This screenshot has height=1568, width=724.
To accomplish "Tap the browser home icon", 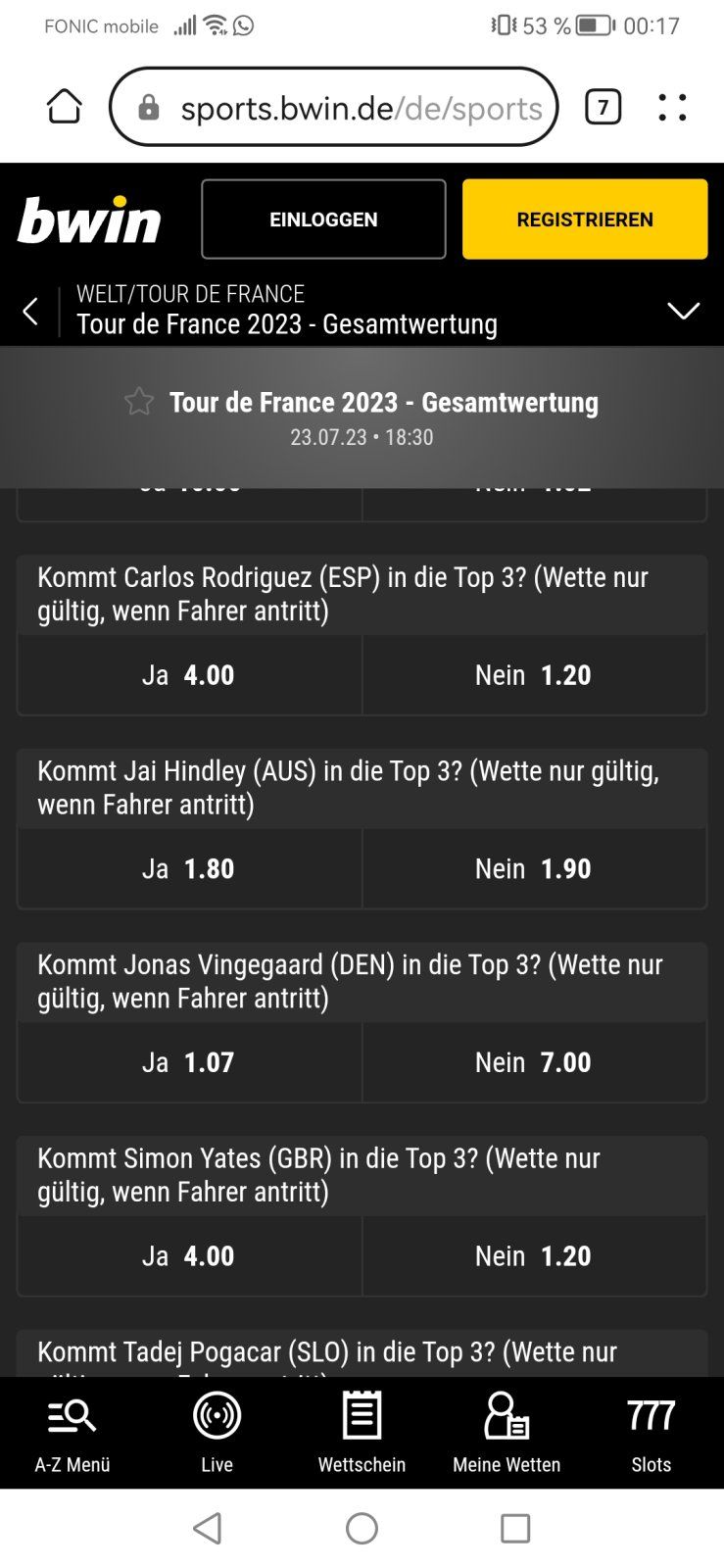I will click(65, 107).
